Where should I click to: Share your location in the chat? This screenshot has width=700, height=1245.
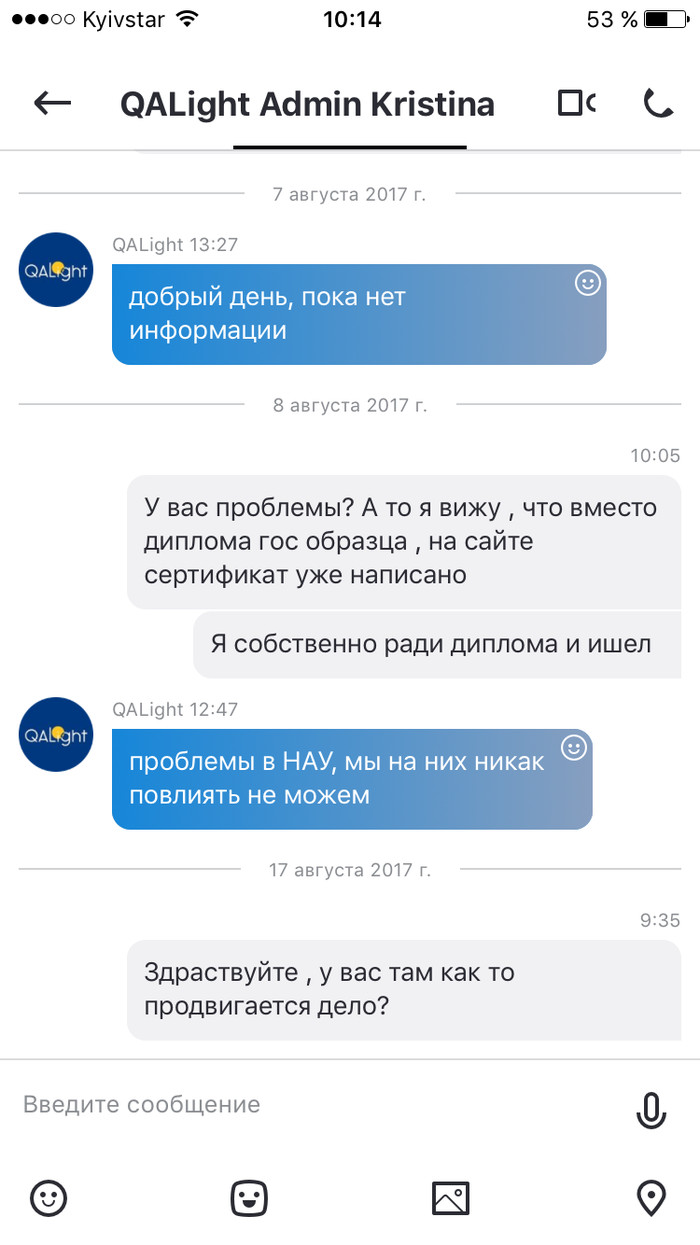click(651, 1197)
